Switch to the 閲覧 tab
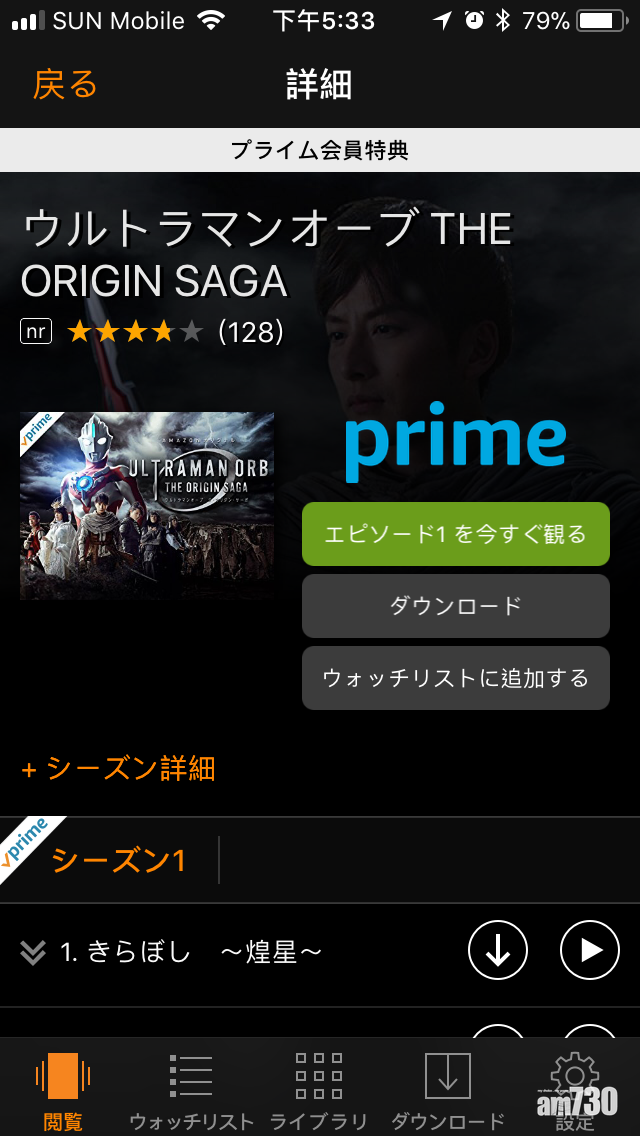Screen dimensions: 640x1136 click(x=63, y=1088)
